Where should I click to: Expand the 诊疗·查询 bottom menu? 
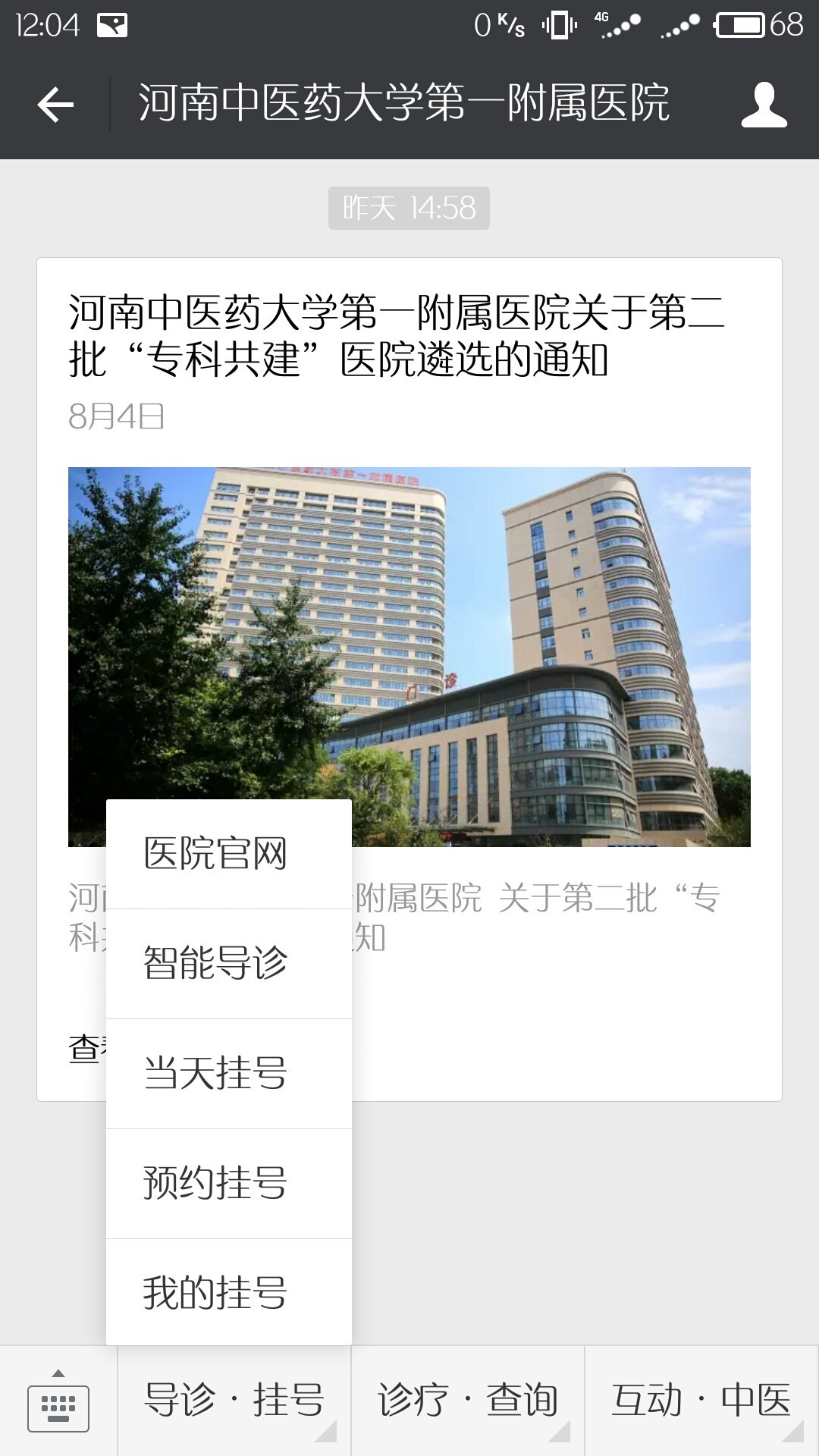[x=468, y=1401]
